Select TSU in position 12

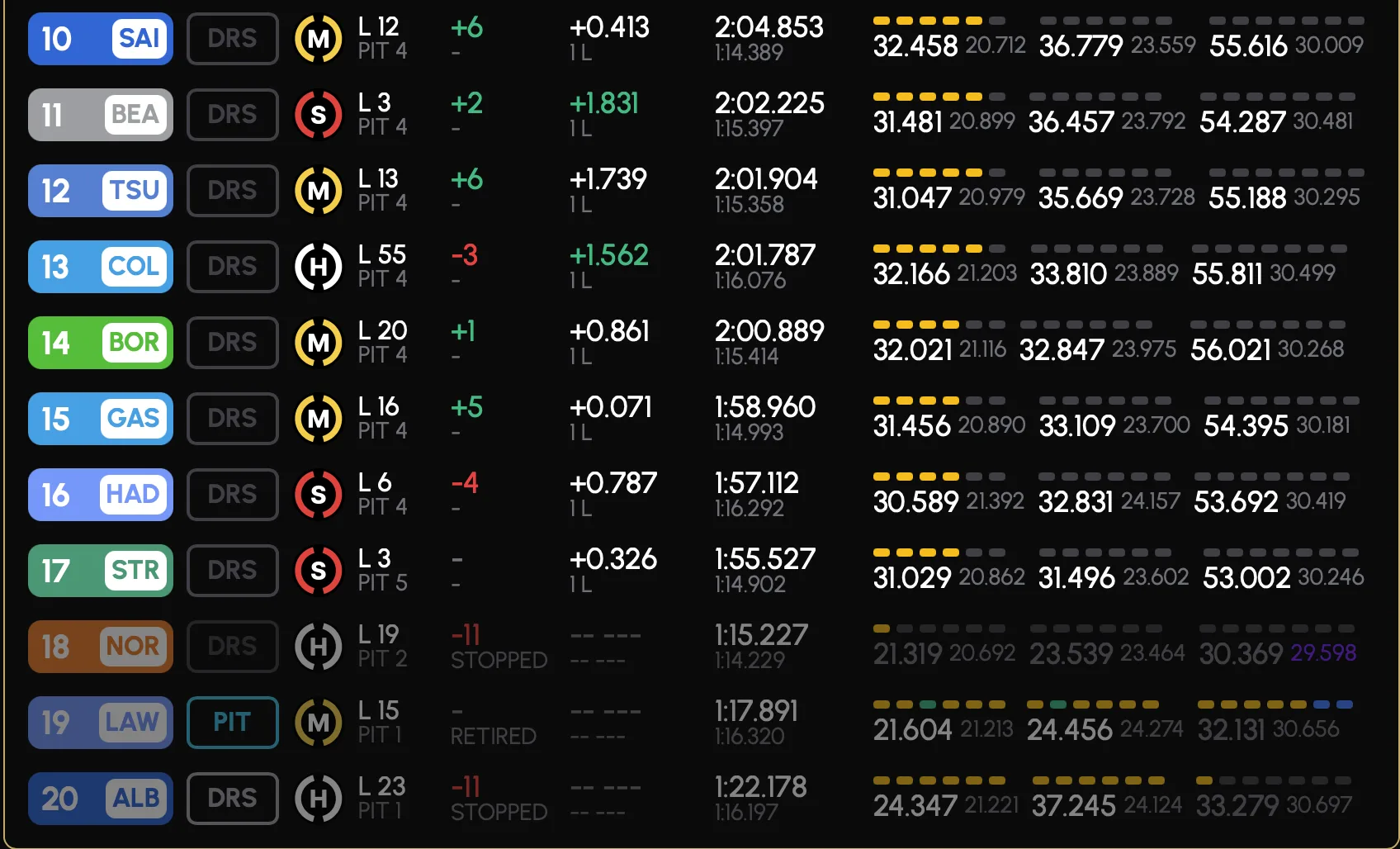[101, 191]
